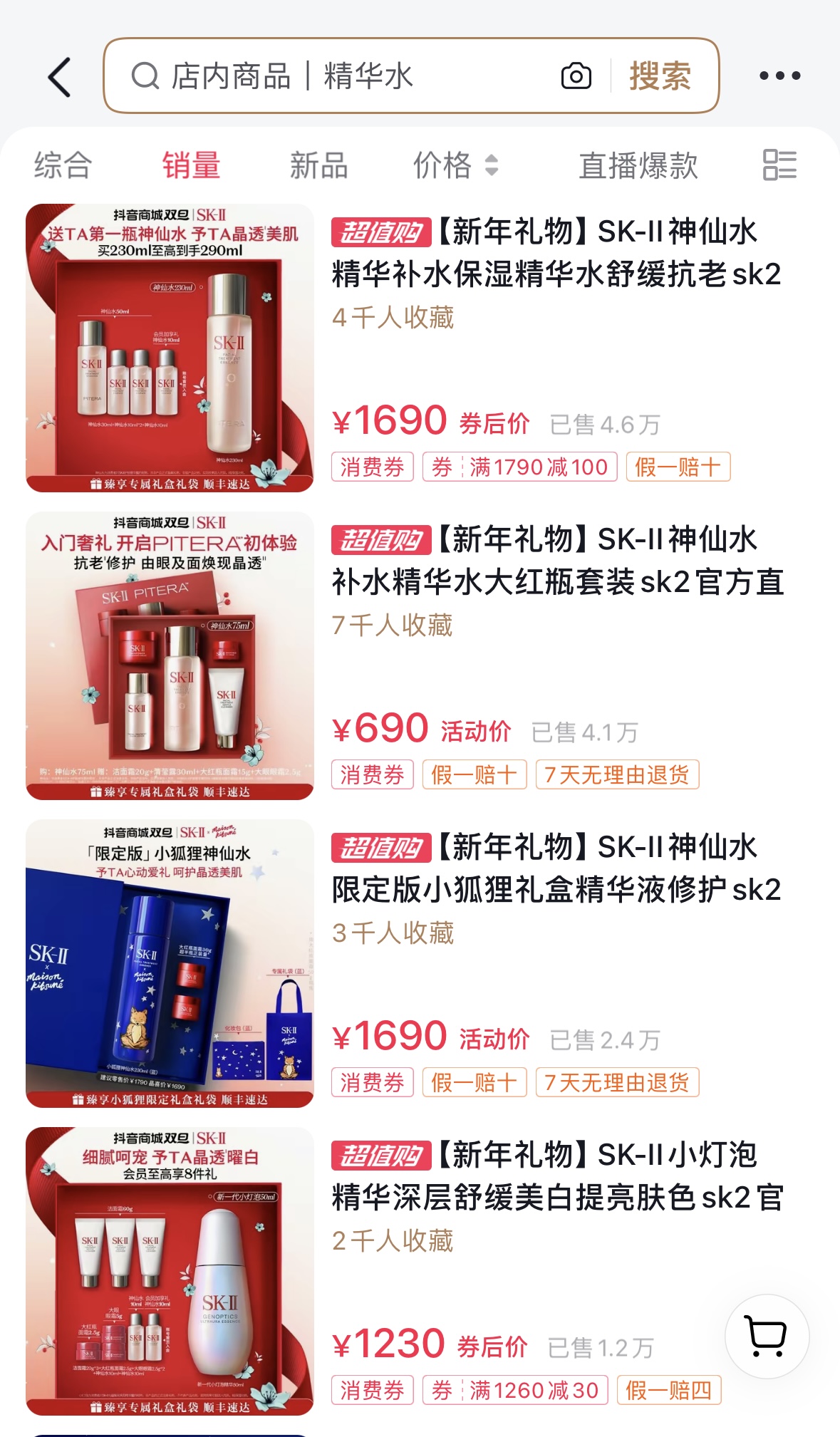Switch to the 新品 tab
Viewport: 840px width, 1437px height.
(x=318, y=165)
